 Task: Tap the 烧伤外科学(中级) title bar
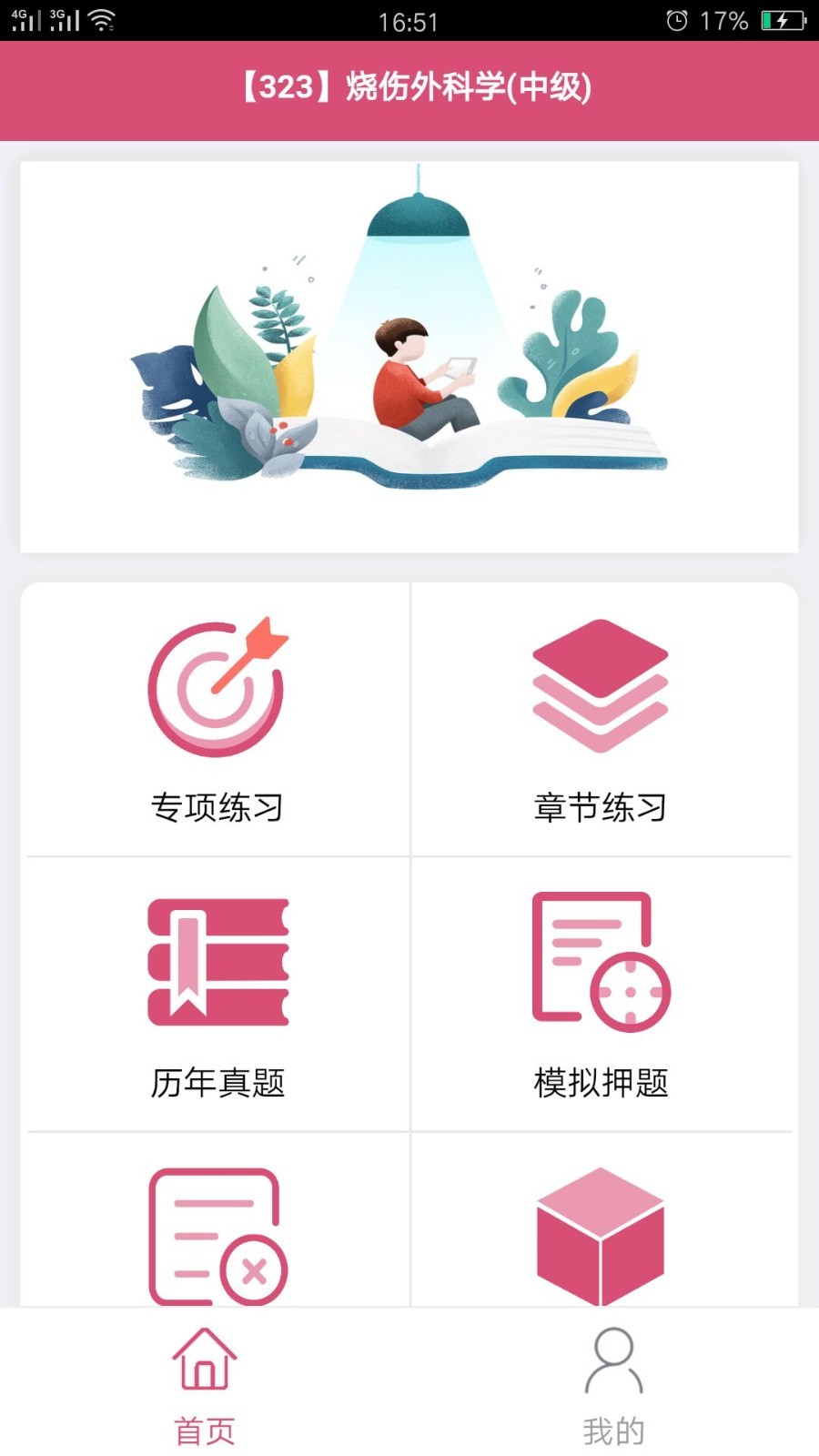point(409,89)
